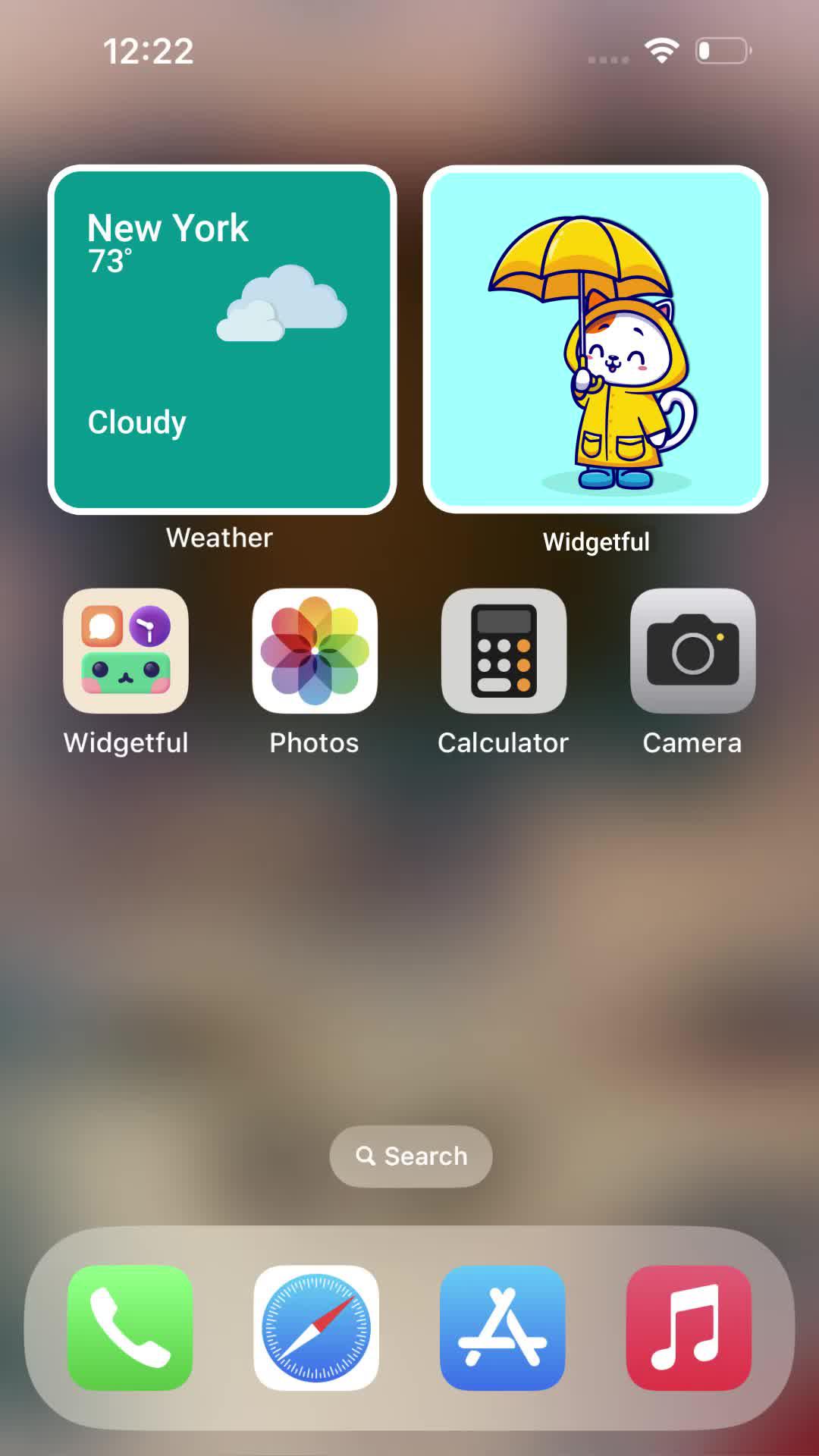819x1456 pixels.
Task: Tap the Widgetful widget label
Action: pyautogui.click(x=597, y=541)
